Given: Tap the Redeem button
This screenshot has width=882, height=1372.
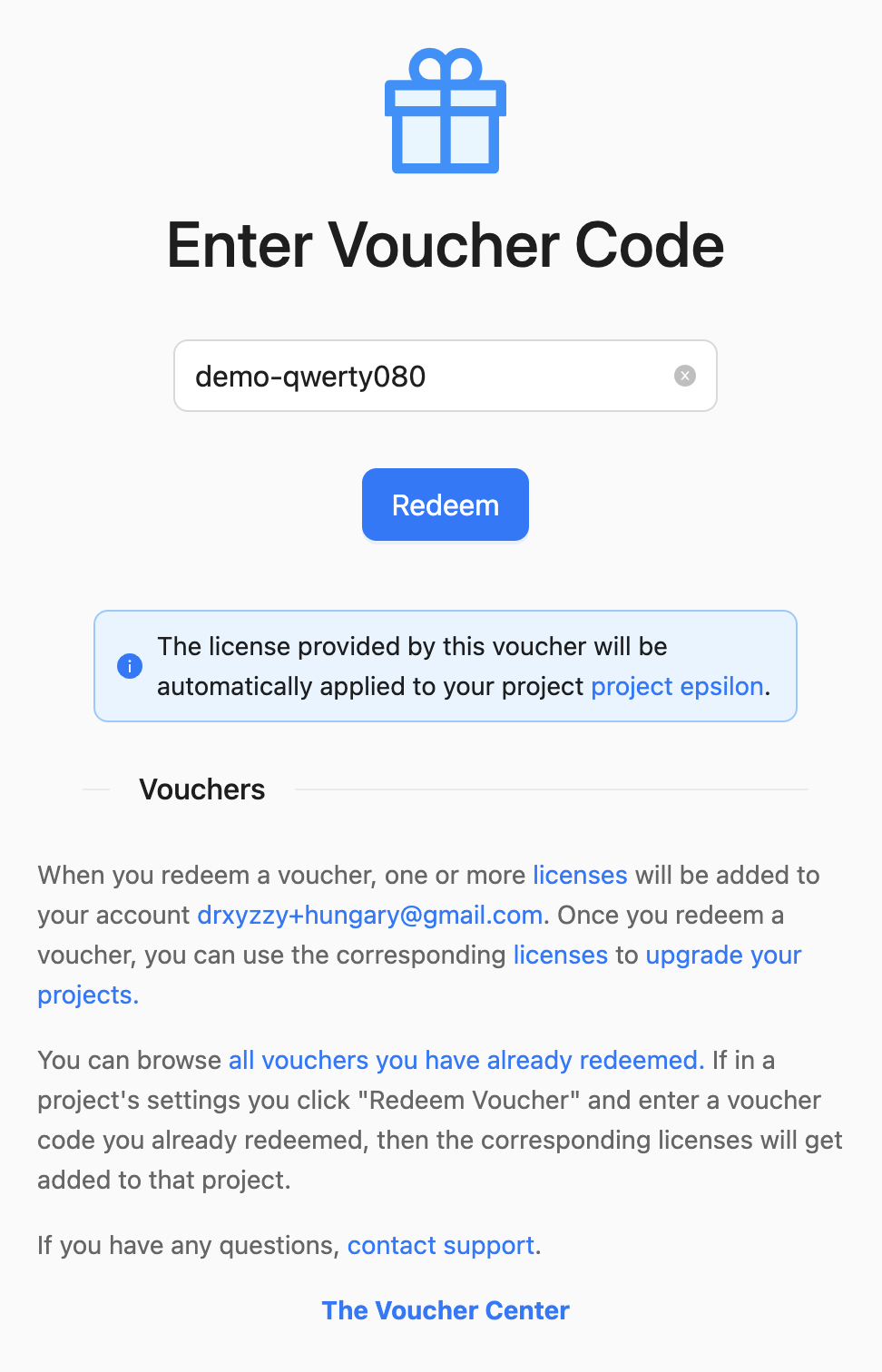Looking at the screenshot, I should (x=445, y=505).
